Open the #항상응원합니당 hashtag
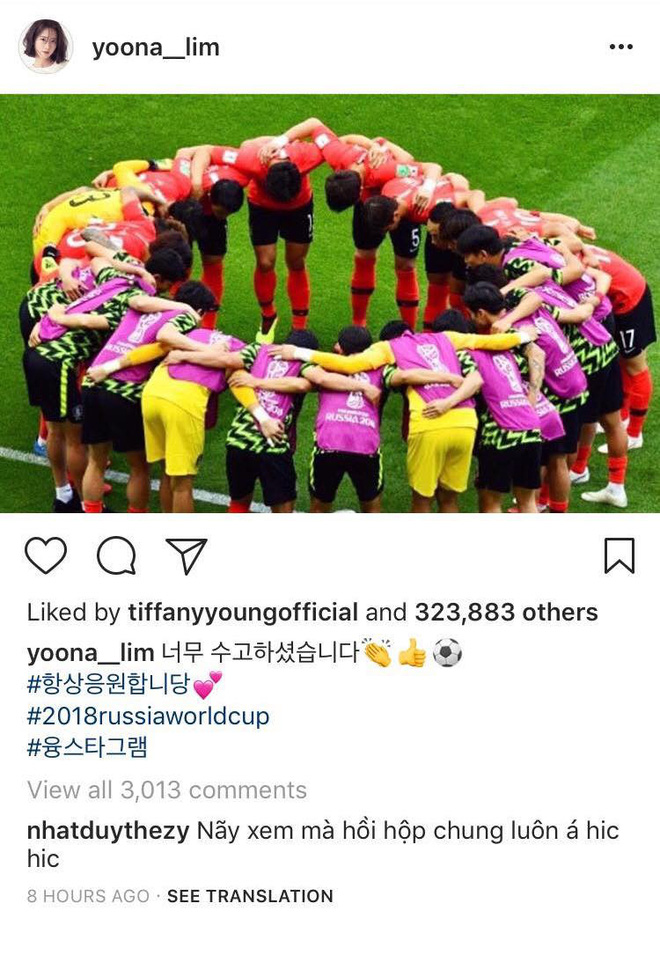 tap(115, 685)
